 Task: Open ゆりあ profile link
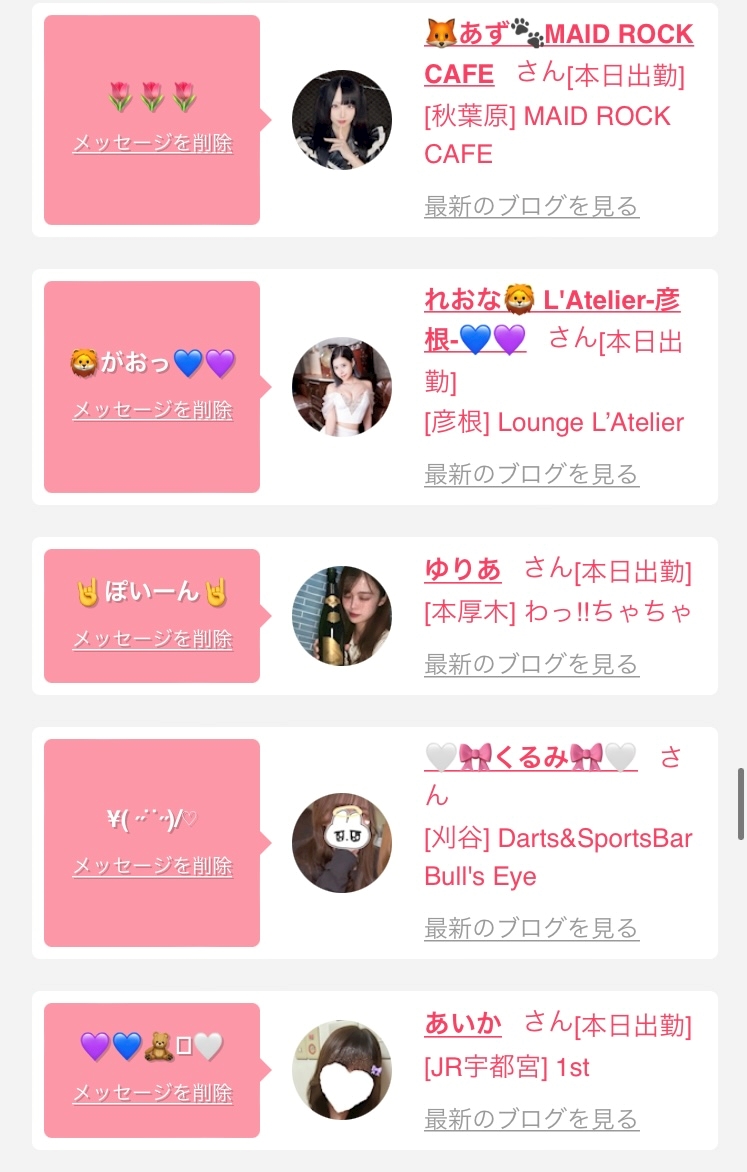coord(463,570)
